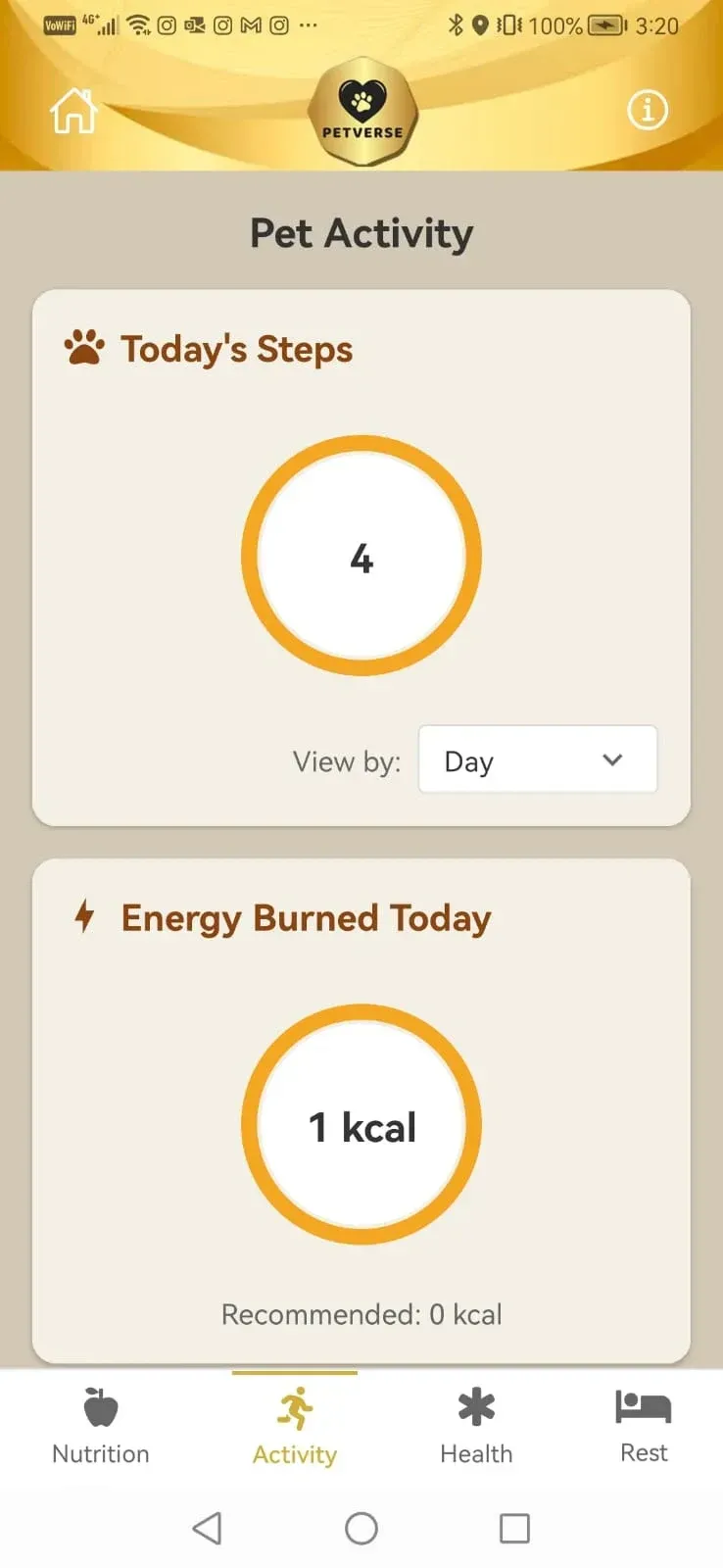Tap the system back button

[x=207, y=1528]
